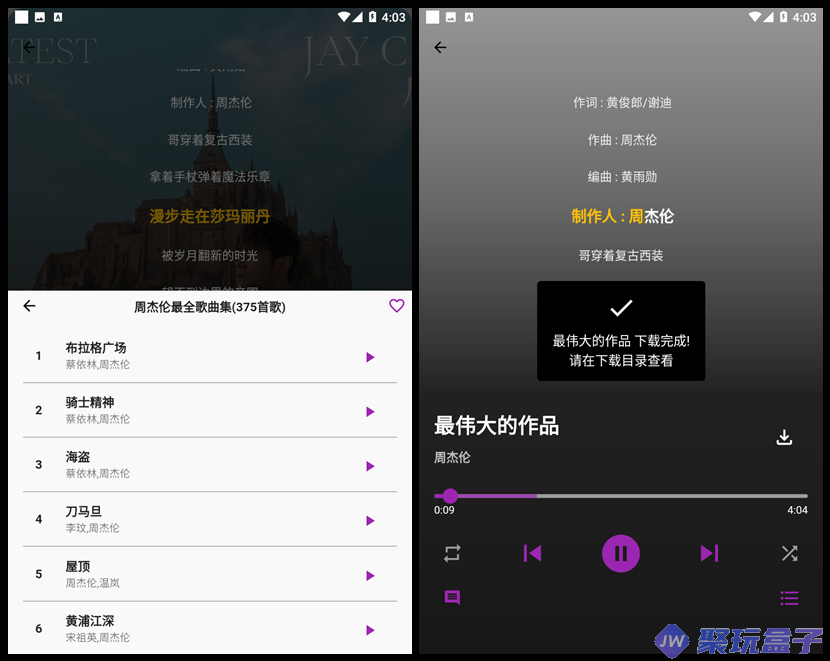Download 最伟大的作品
The height and width of the screenshot is (661, 830).
784,437
